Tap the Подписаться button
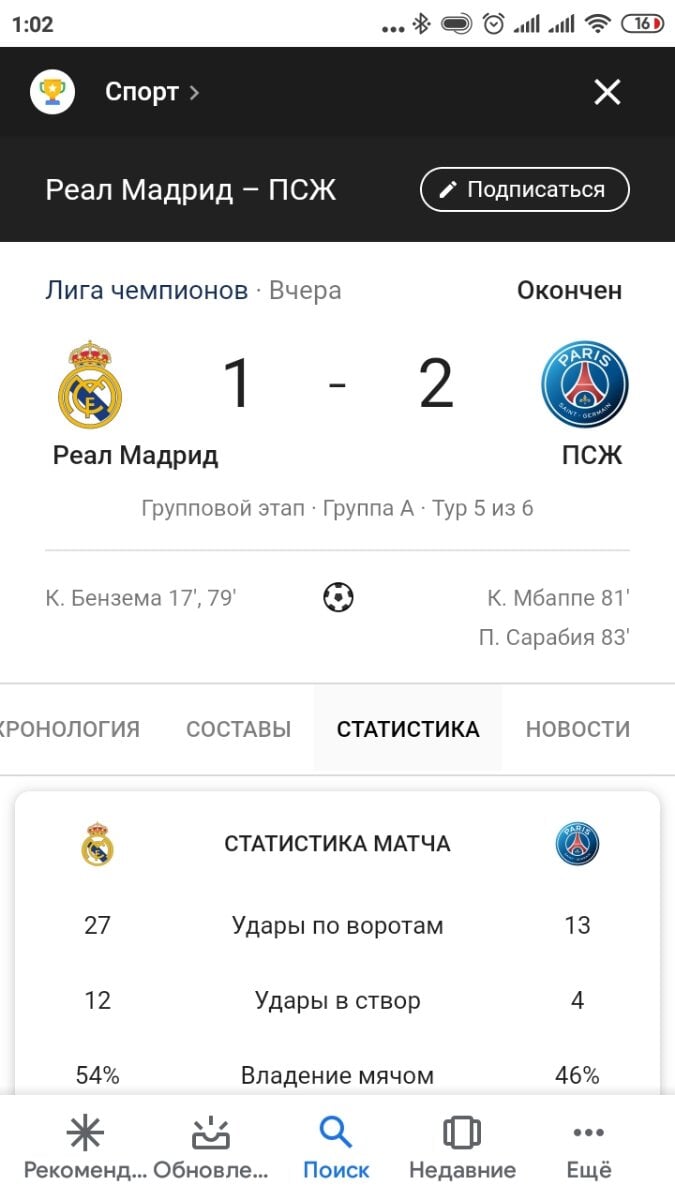The width and height of the screenshot is (675, 1200). click(524, 190)
